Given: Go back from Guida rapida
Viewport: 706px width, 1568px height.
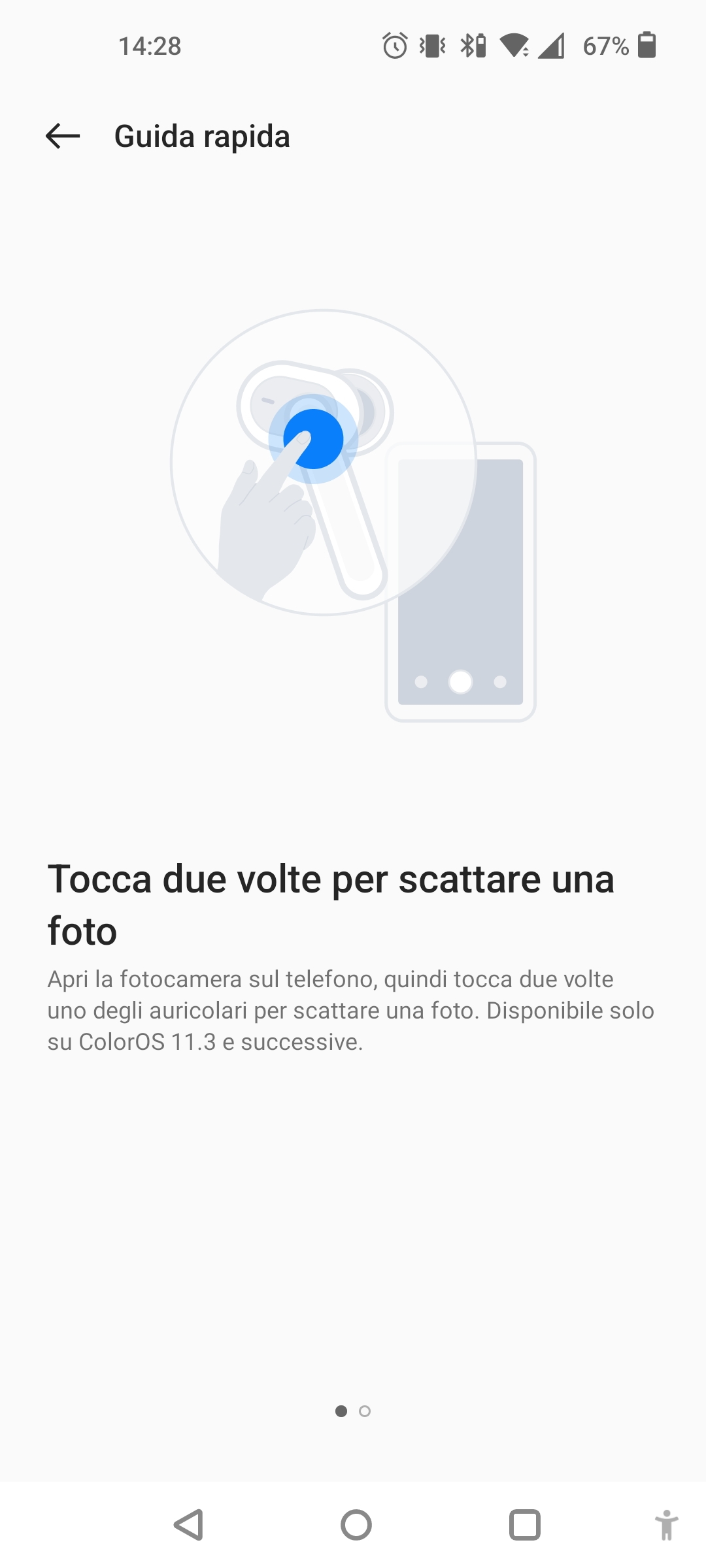Looking at the screenshot, I should [63, 137].
